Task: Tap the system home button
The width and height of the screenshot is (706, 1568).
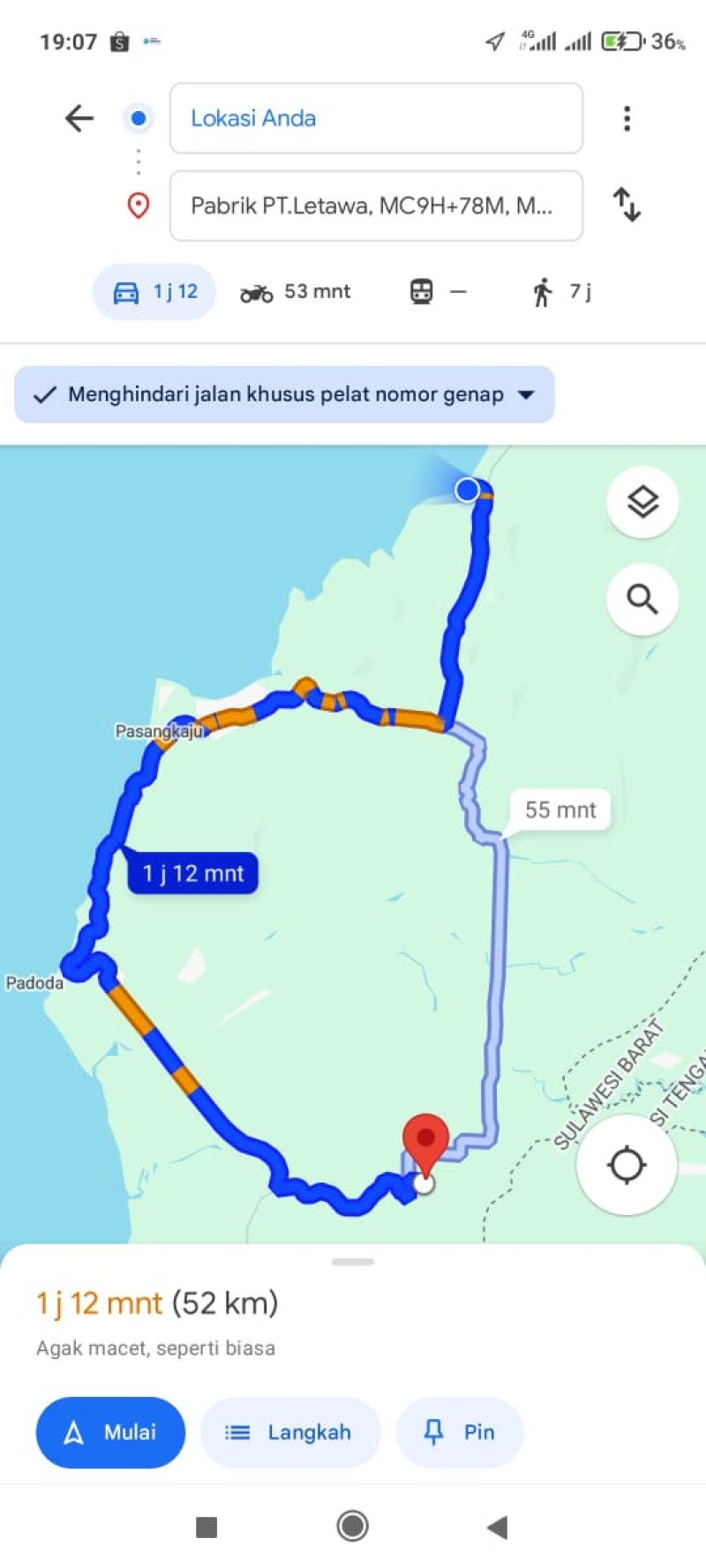Action: [x=352, y=1526]
